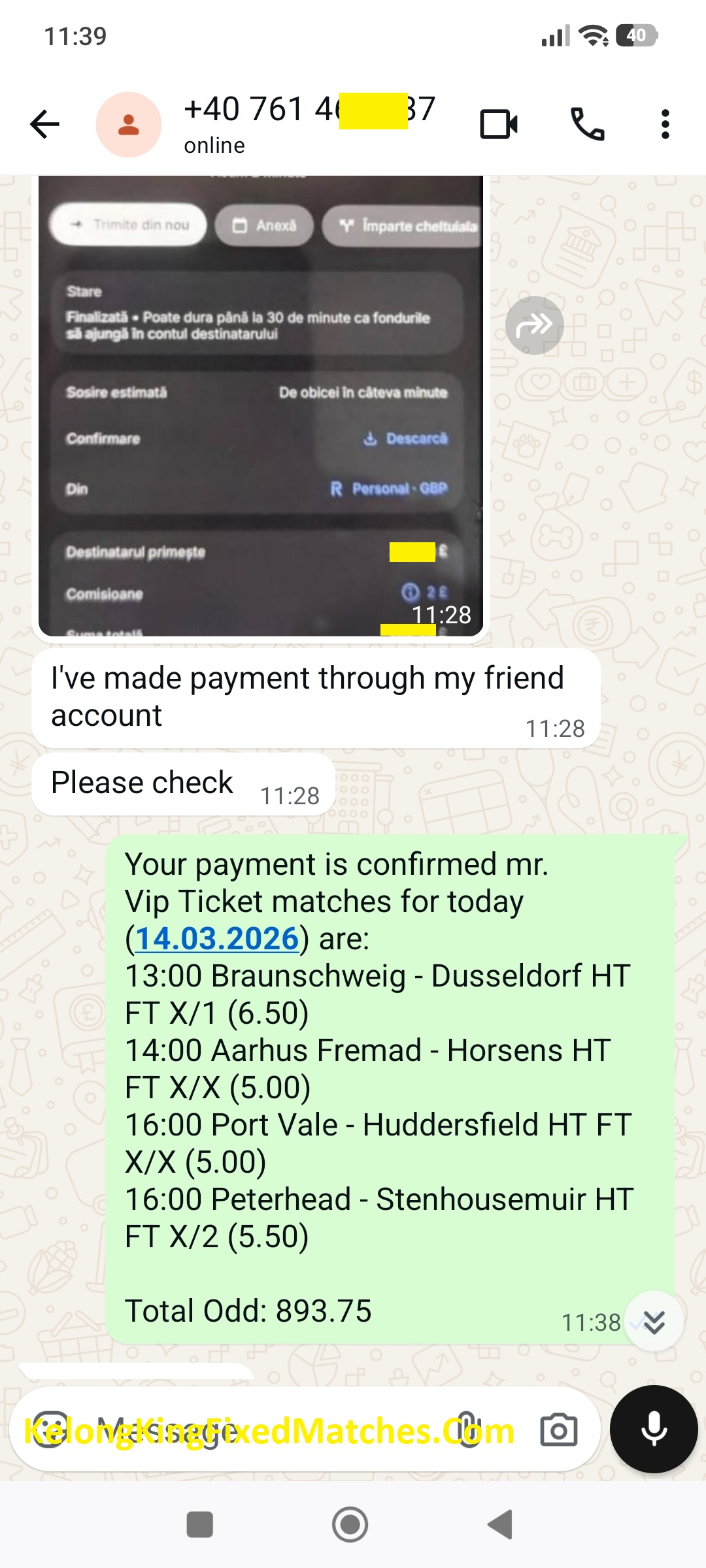Open the camera from the message bar
This screenshot has height=1568, width=706.
pyautogui.click(x=559, y=1430)
